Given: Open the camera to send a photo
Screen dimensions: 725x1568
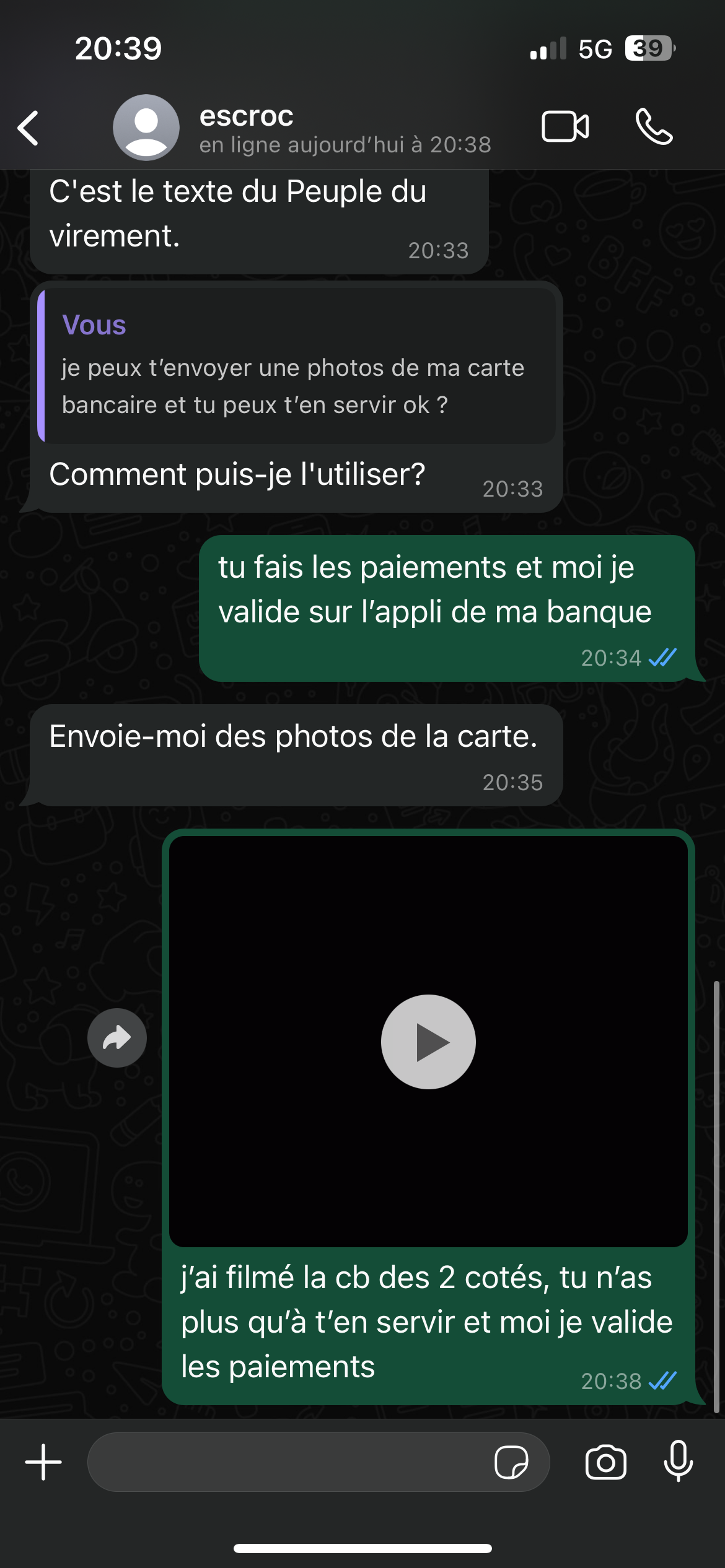Looking at the screenshot, I should pyautogui.click(x=605, y=1462).
